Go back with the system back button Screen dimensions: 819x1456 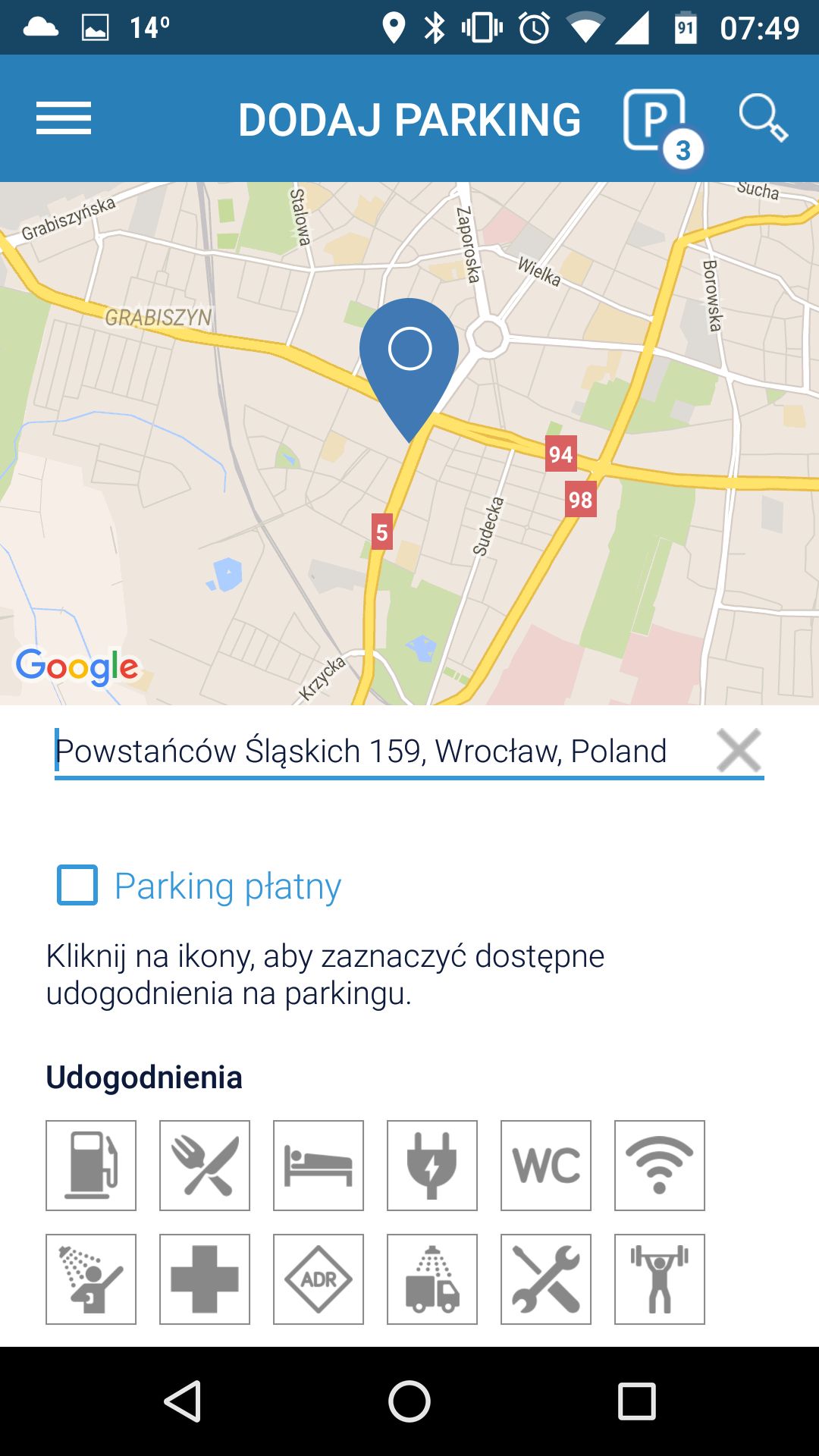pos(183,1401)
